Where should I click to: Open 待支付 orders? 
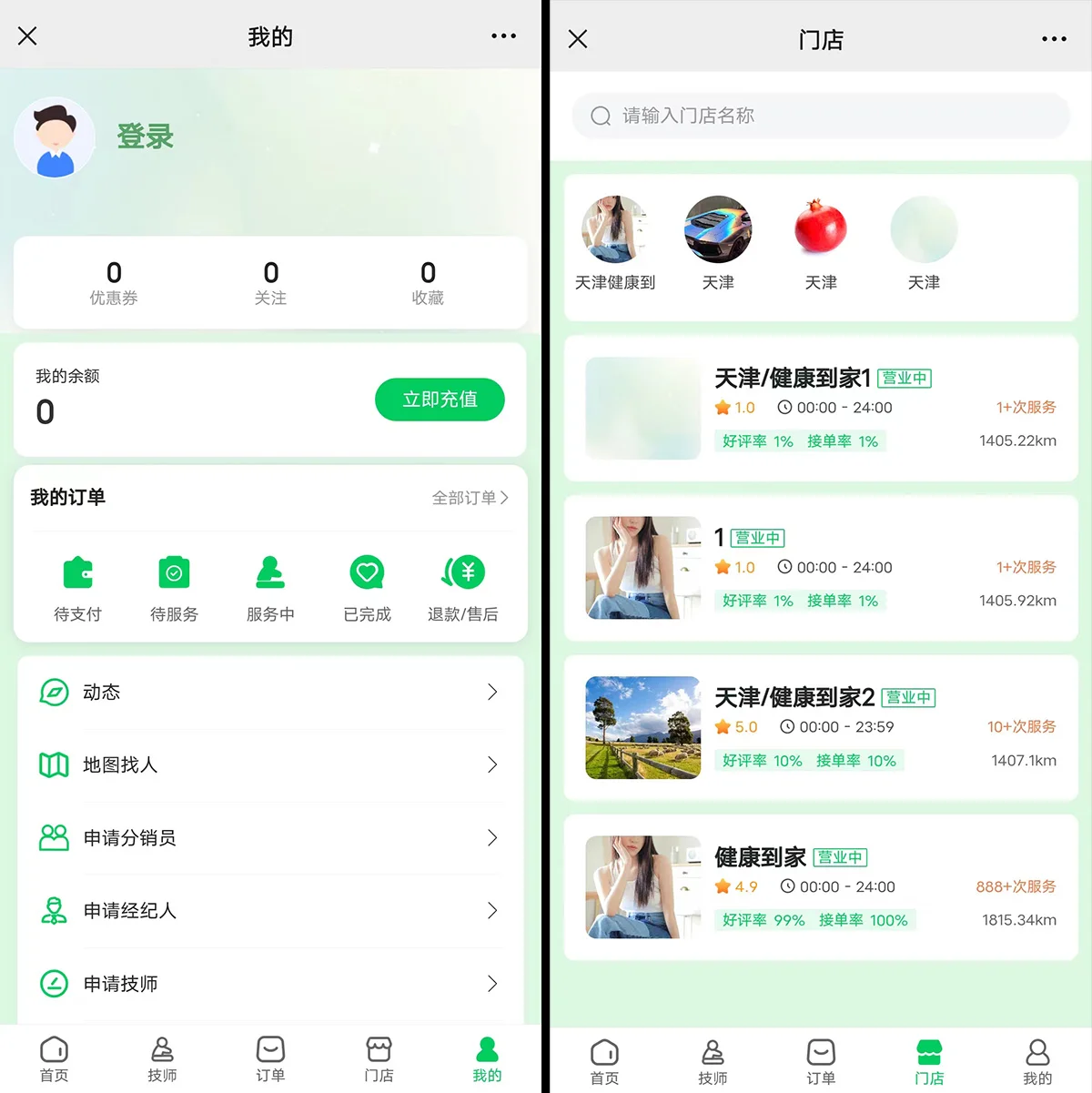(77, 587)
